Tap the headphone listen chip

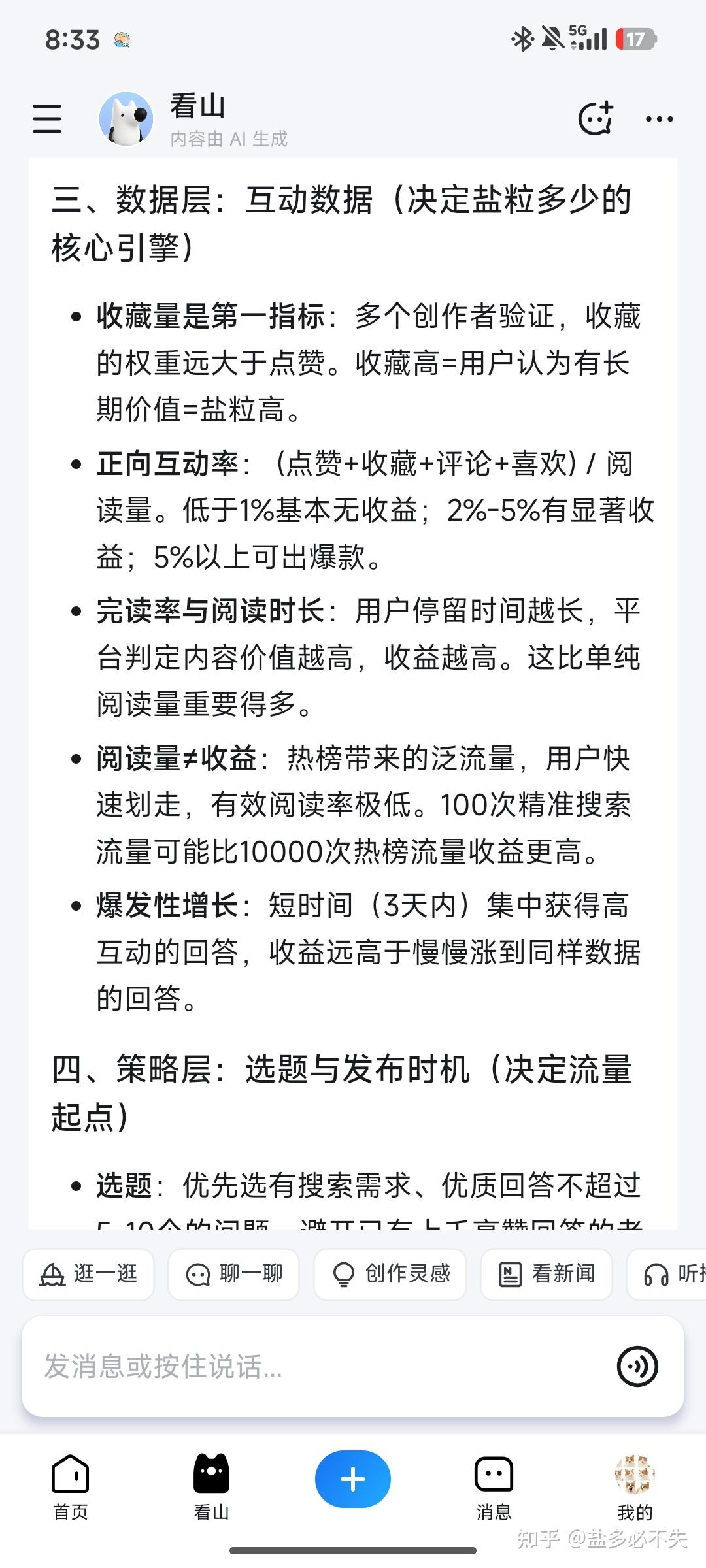[667, 1274]
